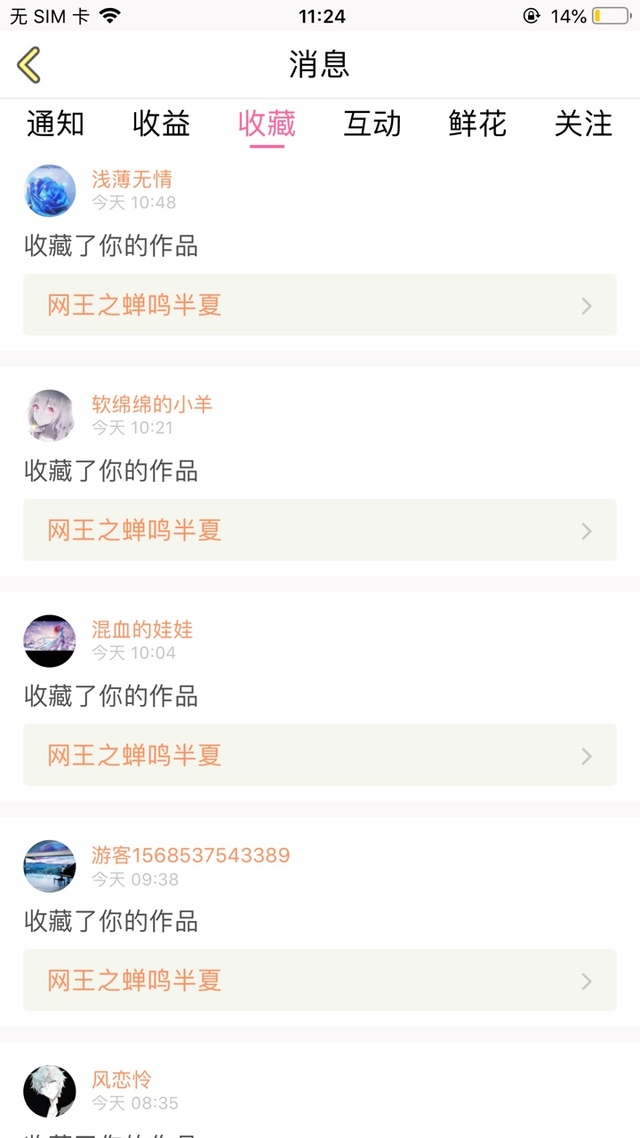Tap 混血的娃娃's avatar
This screenshot has width=640, height=1138.
(50, 640)
